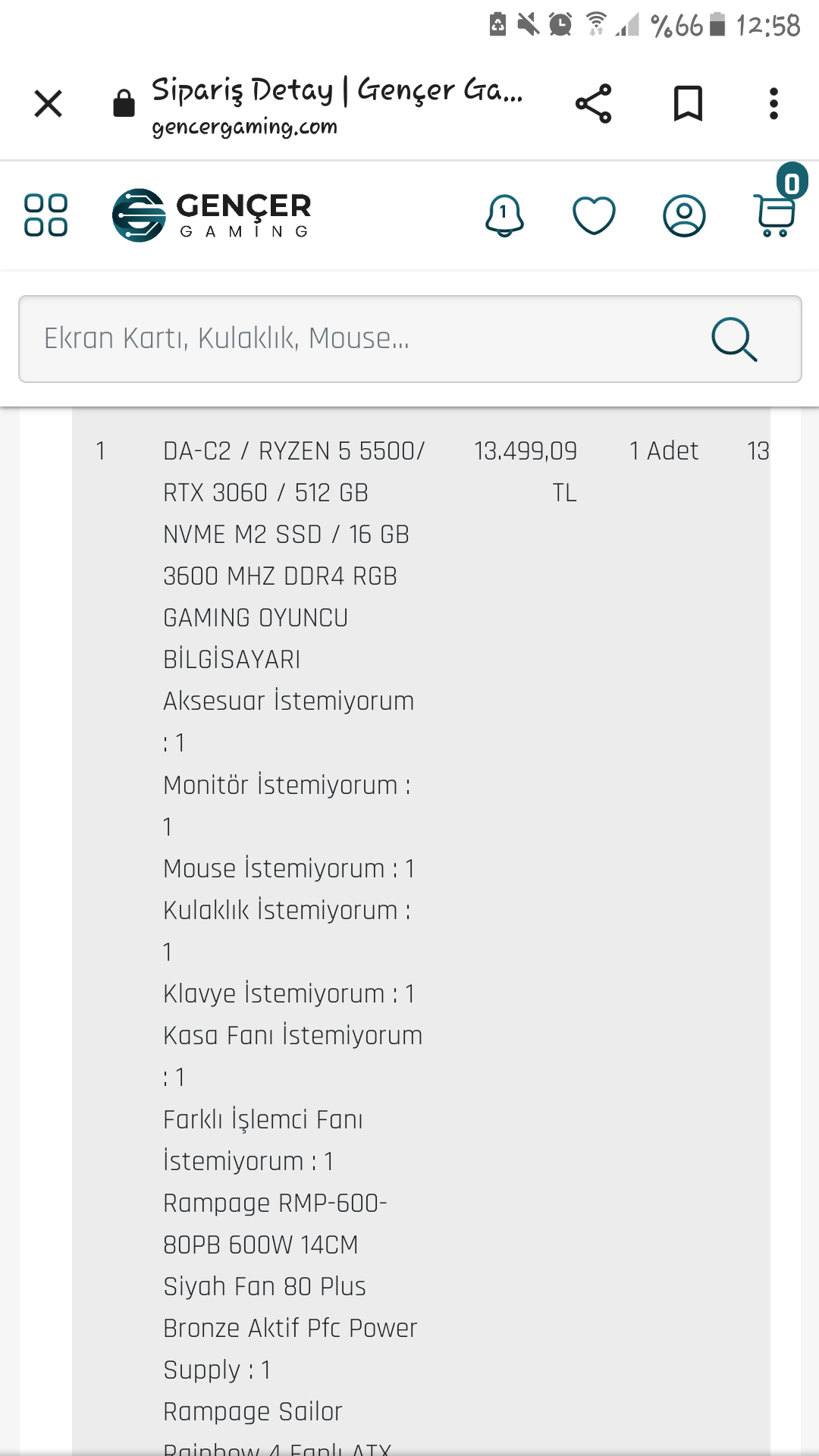
Task: Open the notifications bell
Action: 504,216
